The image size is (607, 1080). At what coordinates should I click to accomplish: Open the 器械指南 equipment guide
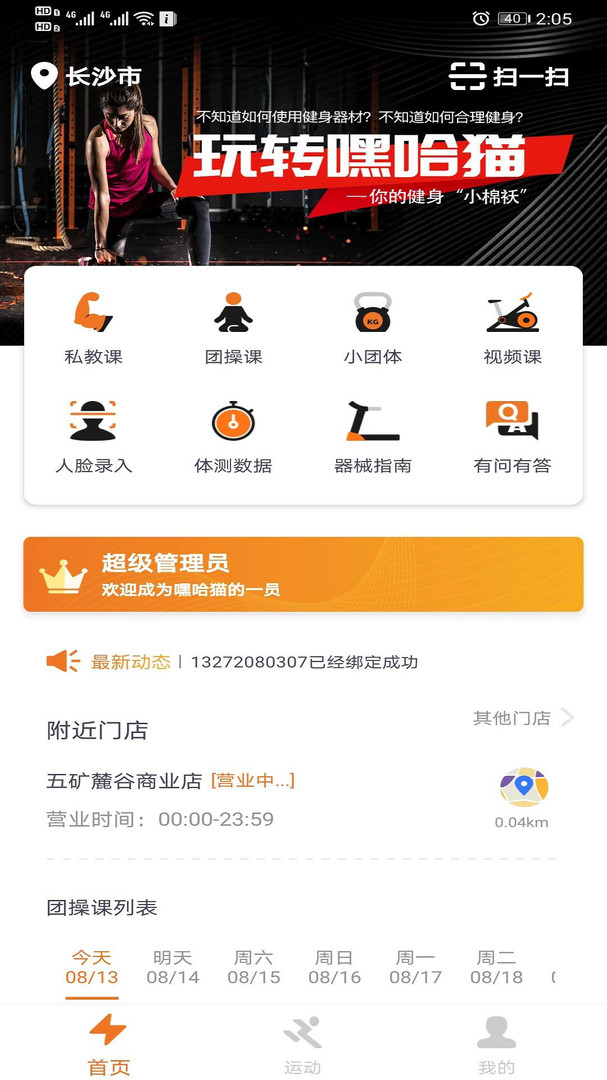click(x=373, y=436)
